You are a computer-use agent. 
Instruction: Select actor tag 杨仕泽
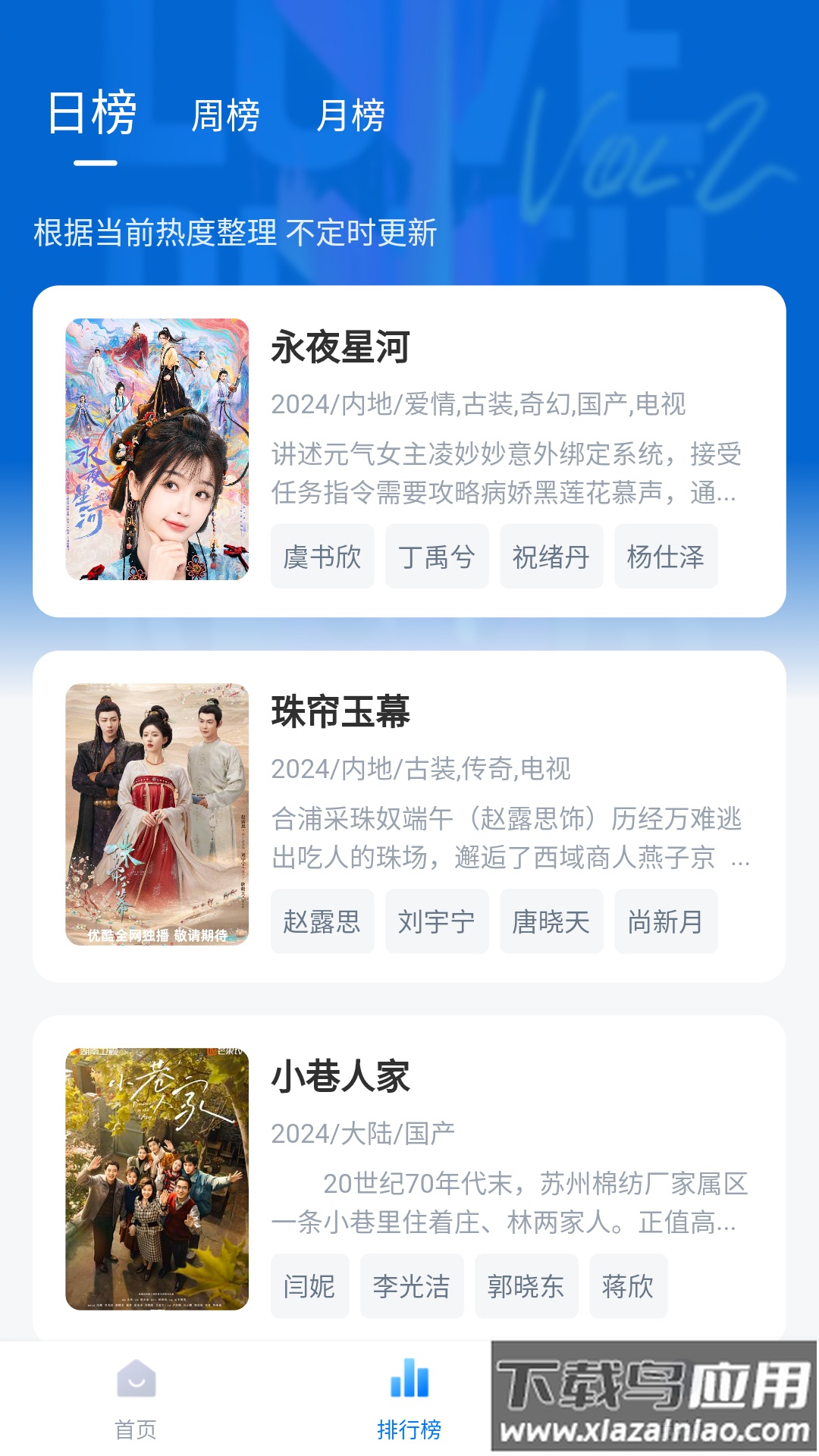pos(667,557)
